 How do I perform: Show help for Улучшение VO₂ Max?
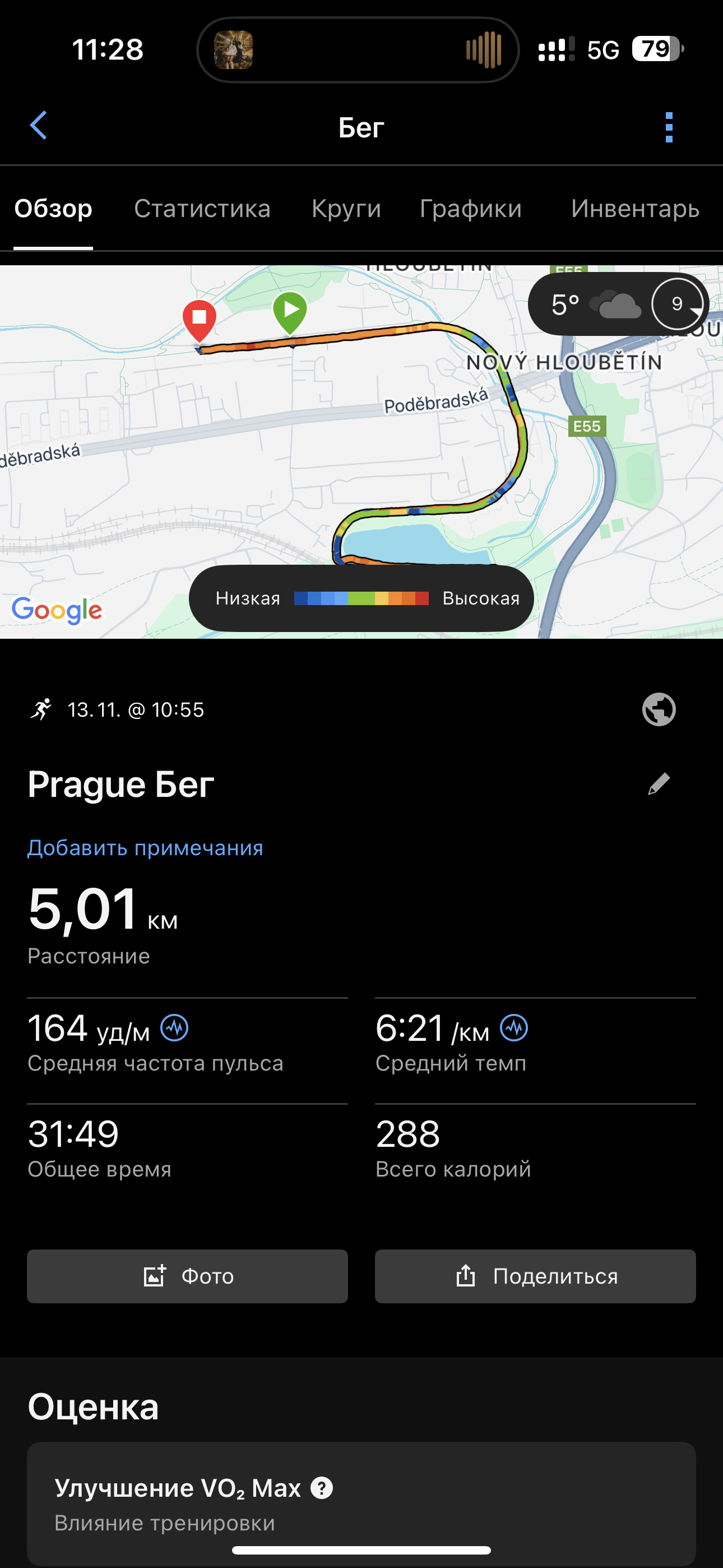[x=321, y=1488]
